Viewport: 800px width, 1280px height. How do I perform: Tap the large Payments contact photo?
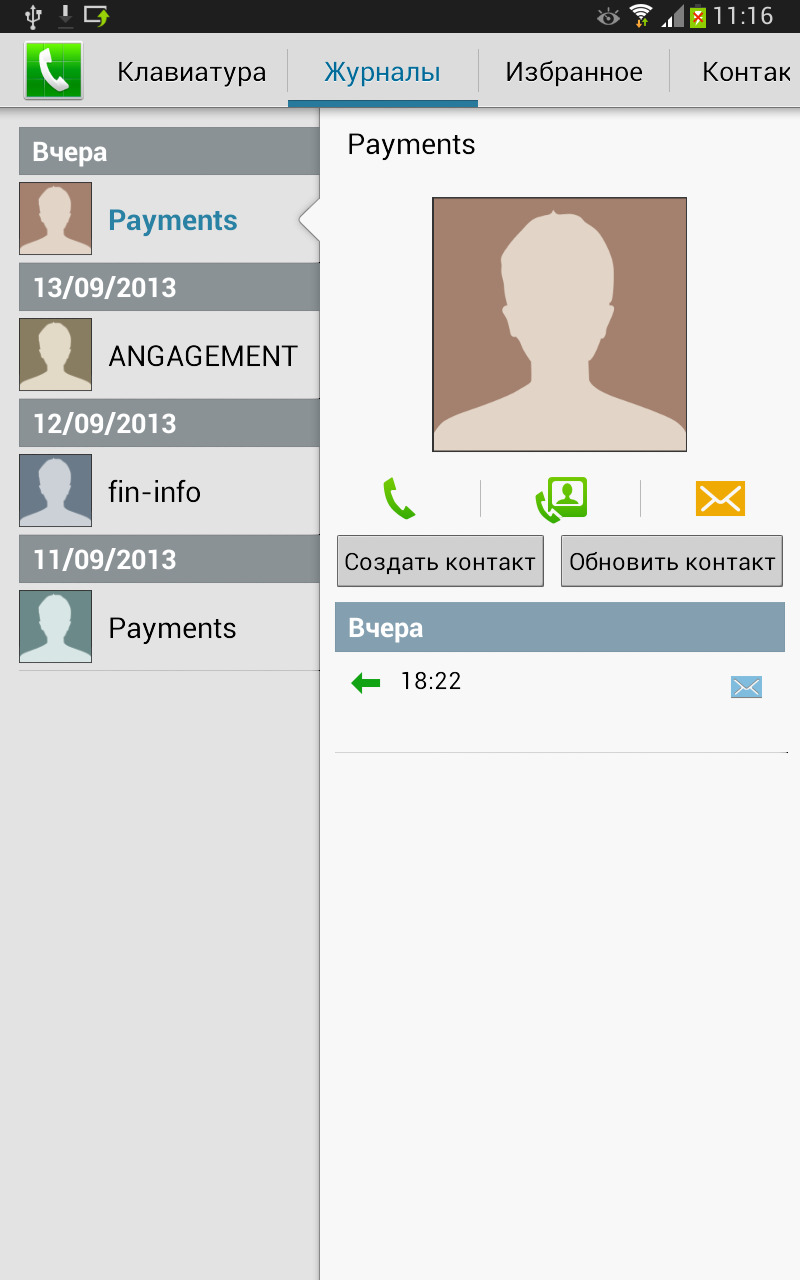click(x=559, y=324)
